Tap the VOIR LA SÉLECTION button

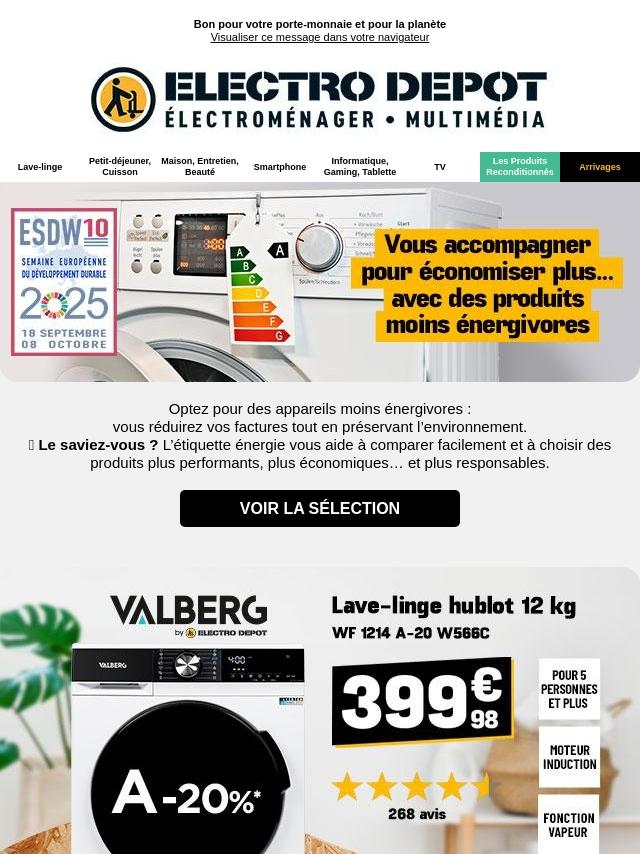[x=320, y=508]
